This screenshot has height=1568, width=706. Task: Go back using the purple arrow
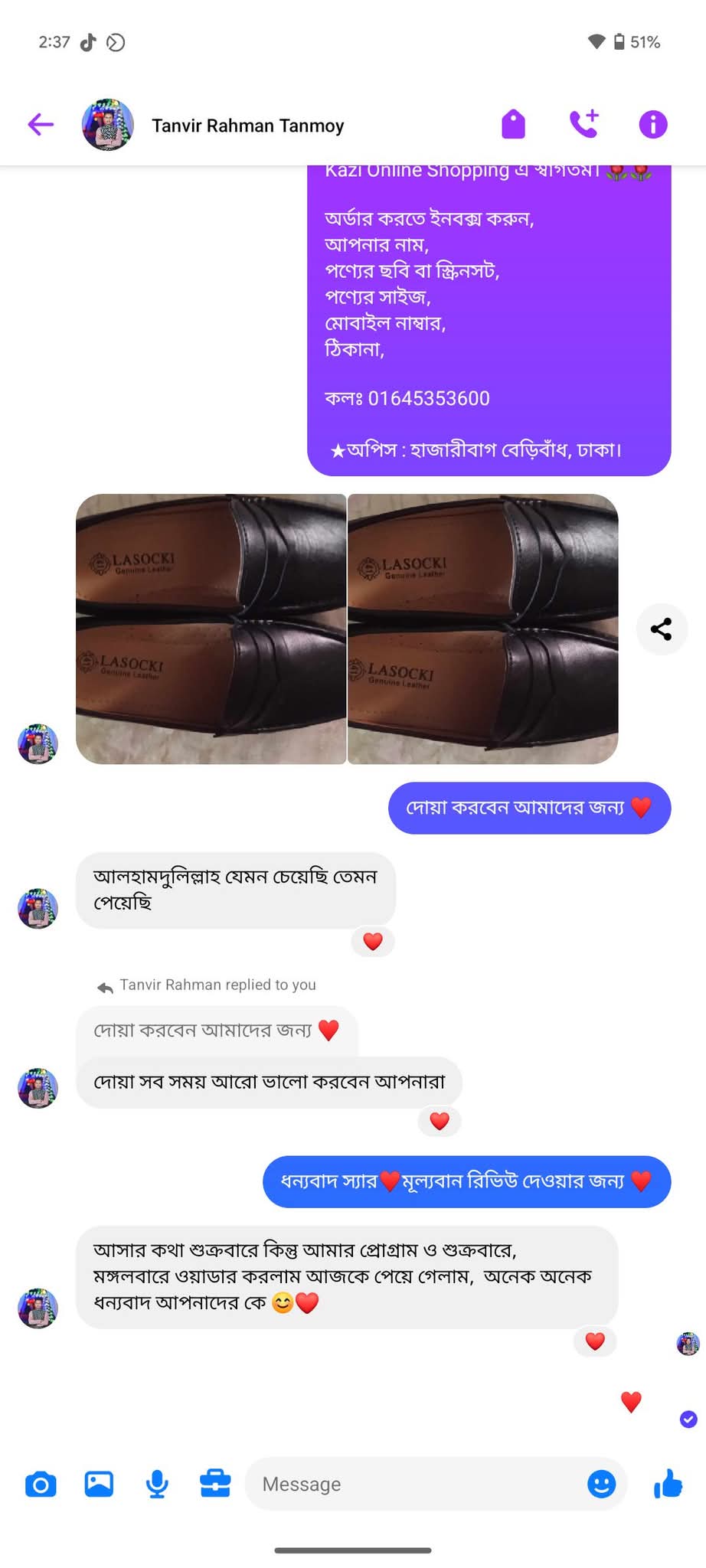pyautogui.click(x=41, y=124)
